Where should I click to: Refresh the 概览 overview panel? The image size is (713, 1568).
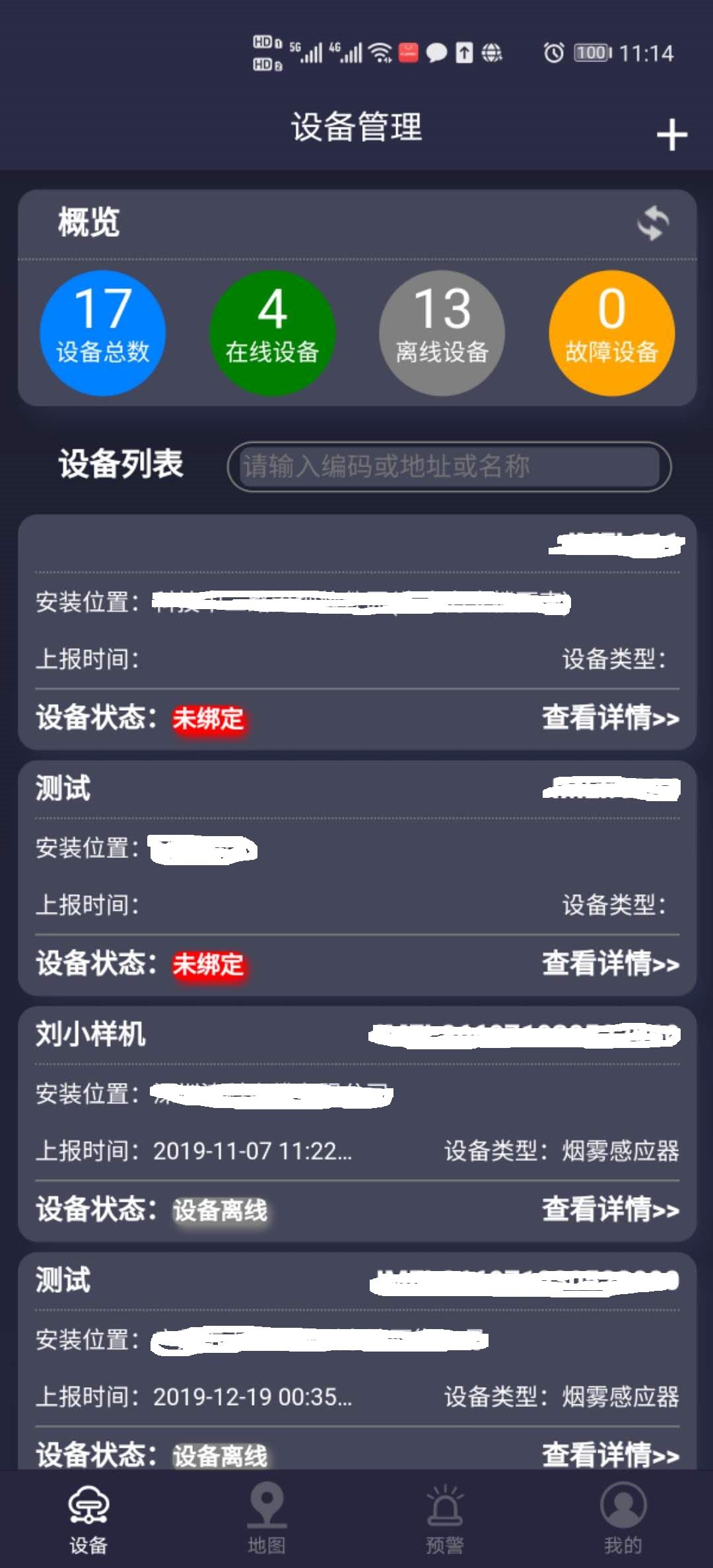653,223
